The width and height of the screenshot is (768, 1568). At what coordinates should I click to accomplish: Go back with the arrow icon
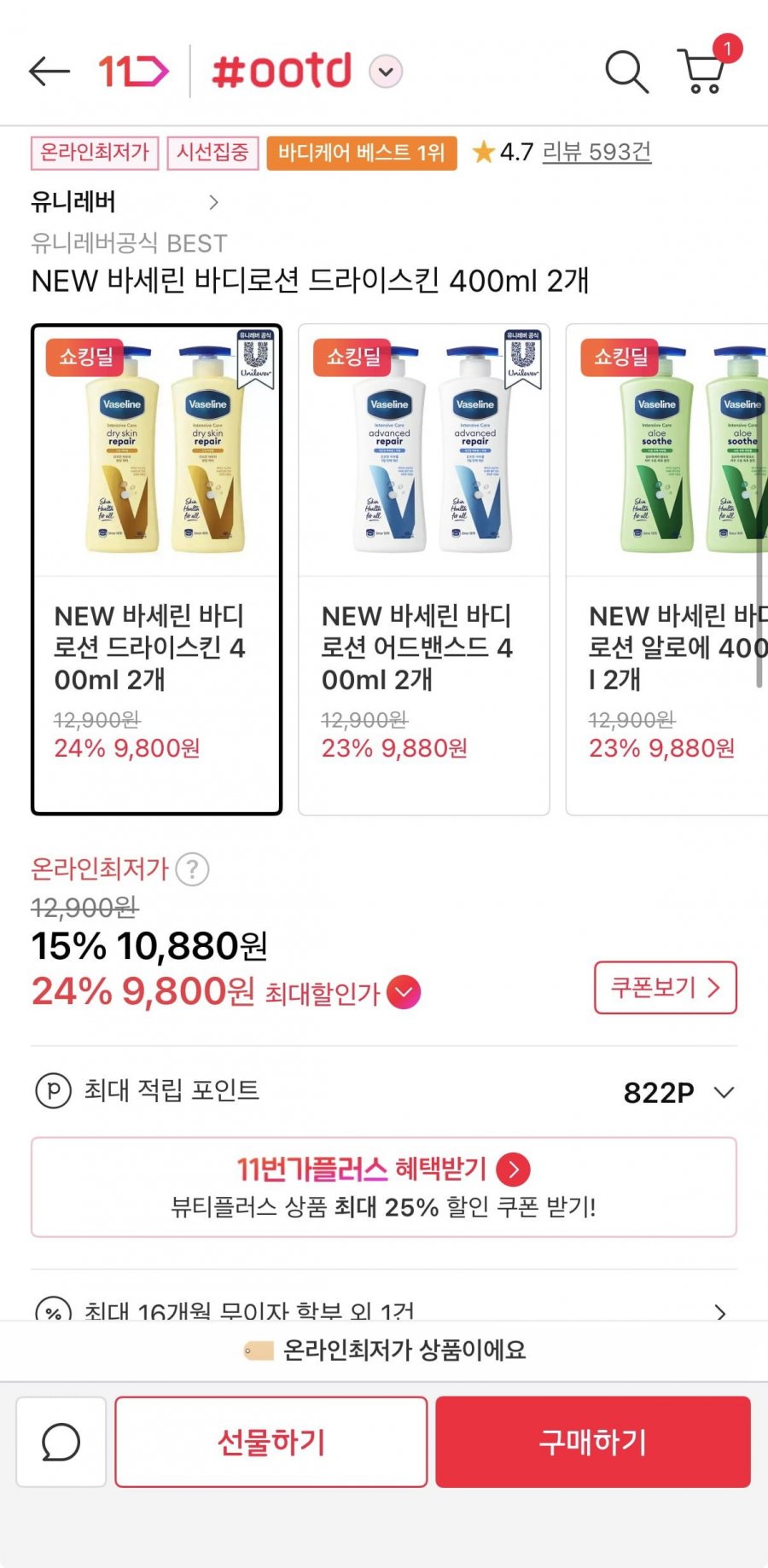click(49, 72)
